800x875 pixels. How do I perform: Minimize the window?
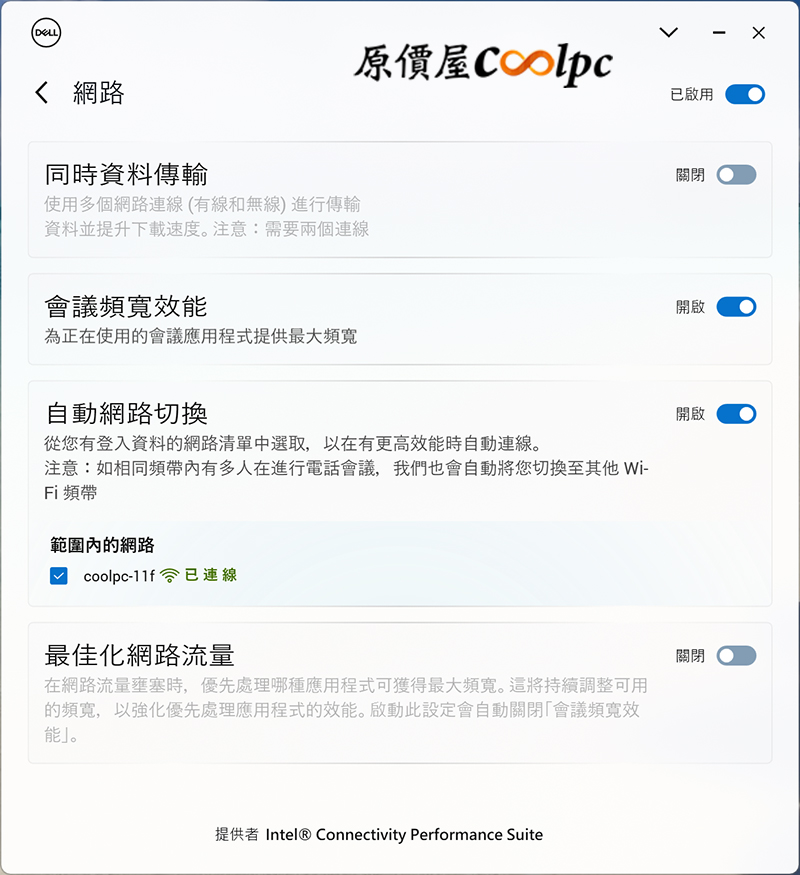coord(718,33)
